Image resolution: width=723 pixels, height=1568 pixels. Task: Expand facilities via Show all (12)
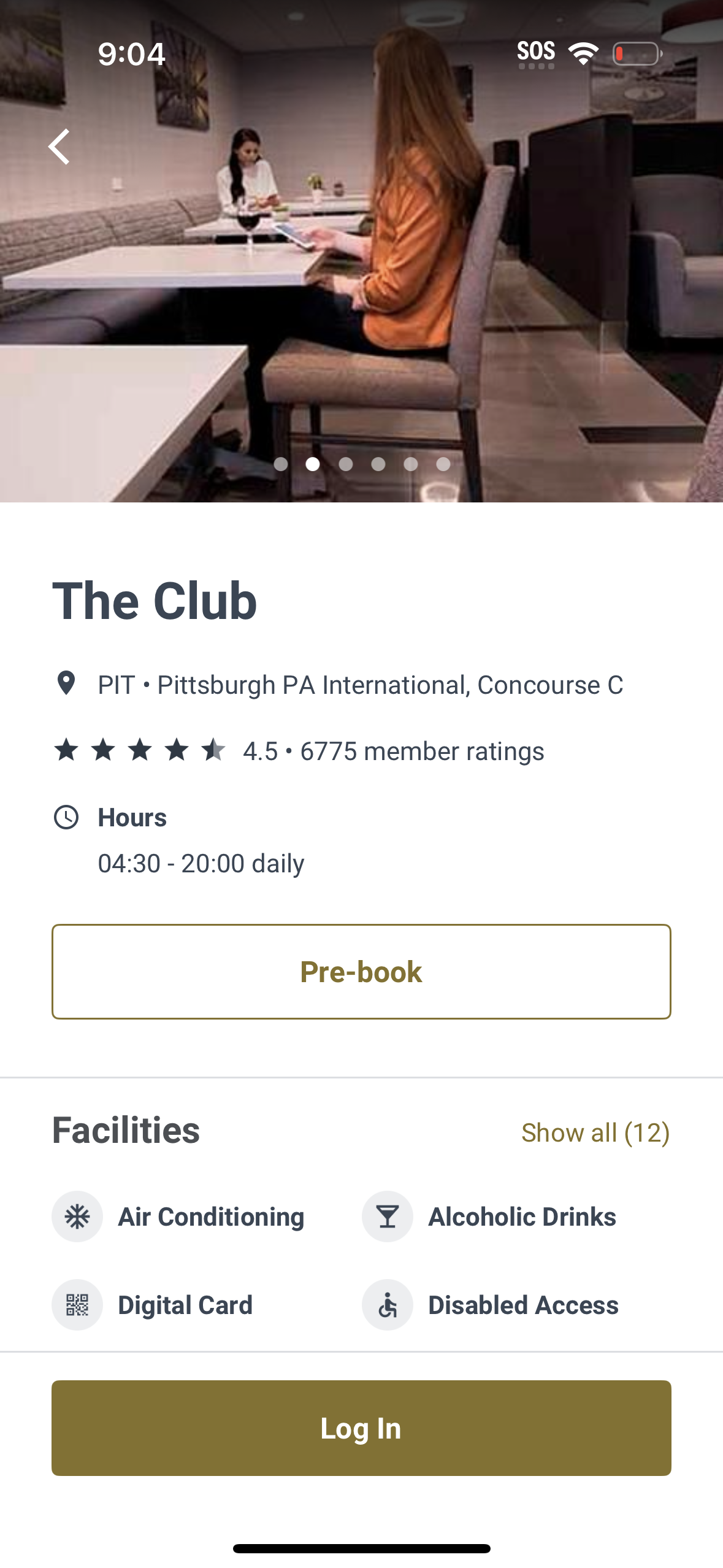pyautogui.click(x=595, y=1132)
